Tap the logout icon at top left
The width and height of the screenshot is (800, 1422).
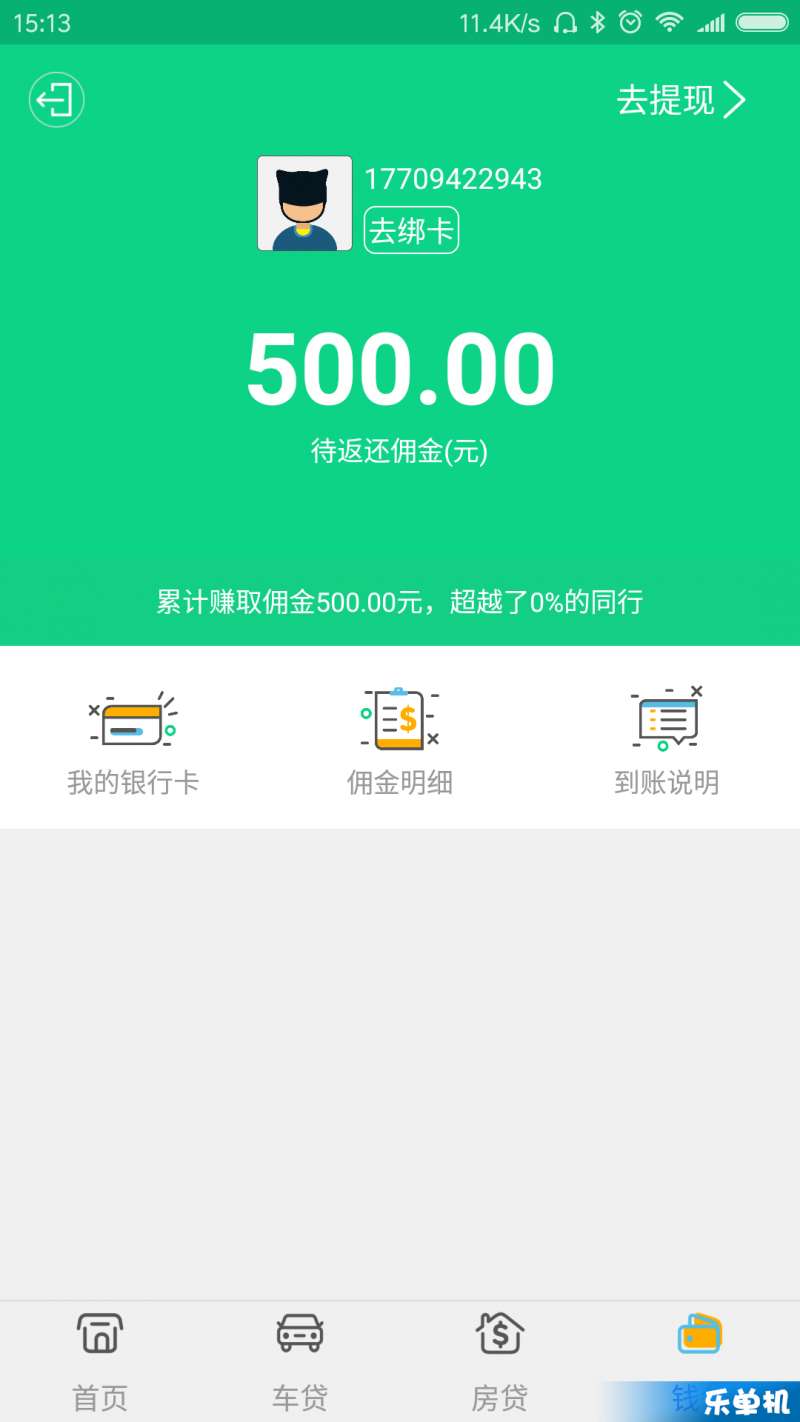[x=56, y=100]
